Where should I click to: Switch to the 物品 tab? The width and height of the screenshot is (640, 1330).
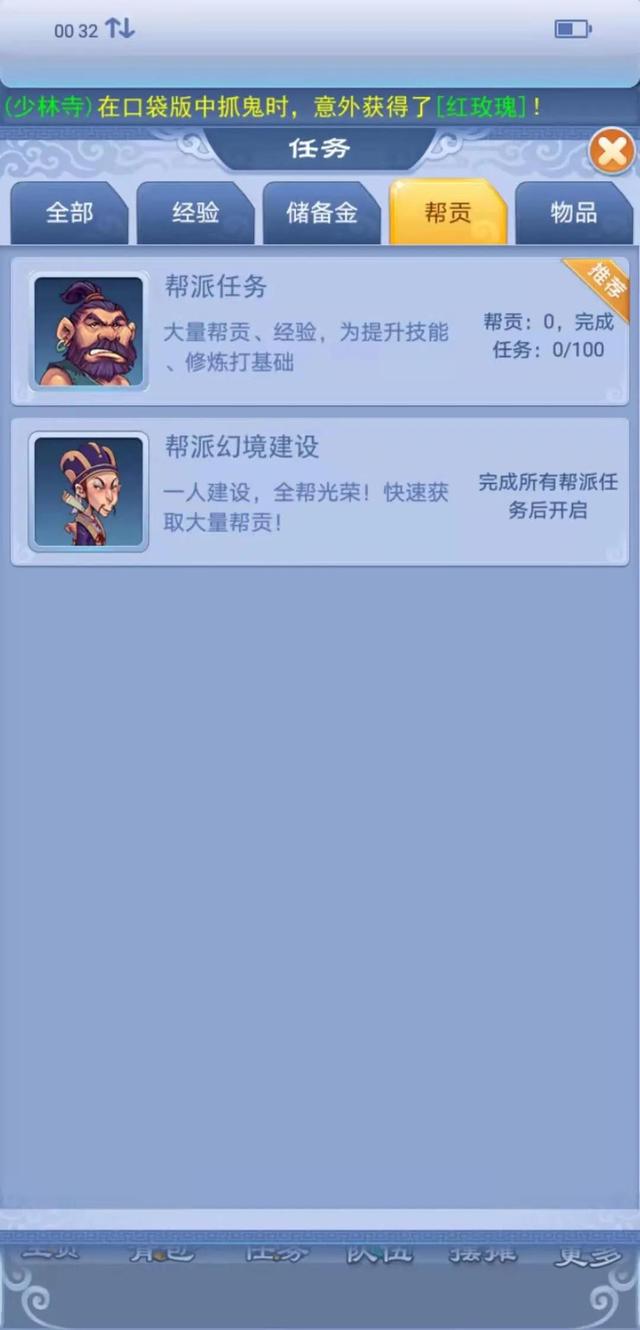(574, 213)
